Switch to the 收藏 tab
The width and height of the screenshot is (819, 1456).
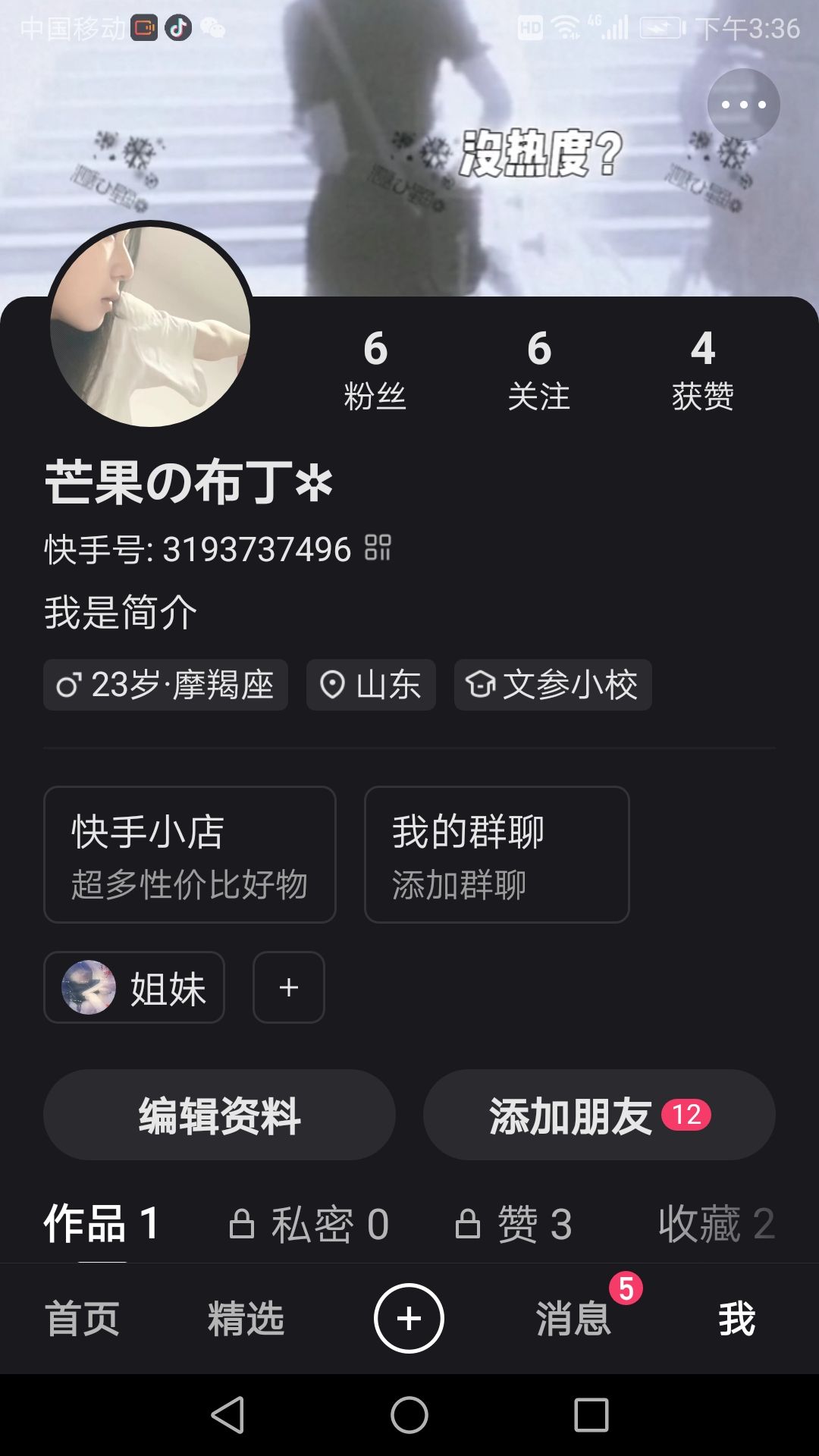(716, 1223)
